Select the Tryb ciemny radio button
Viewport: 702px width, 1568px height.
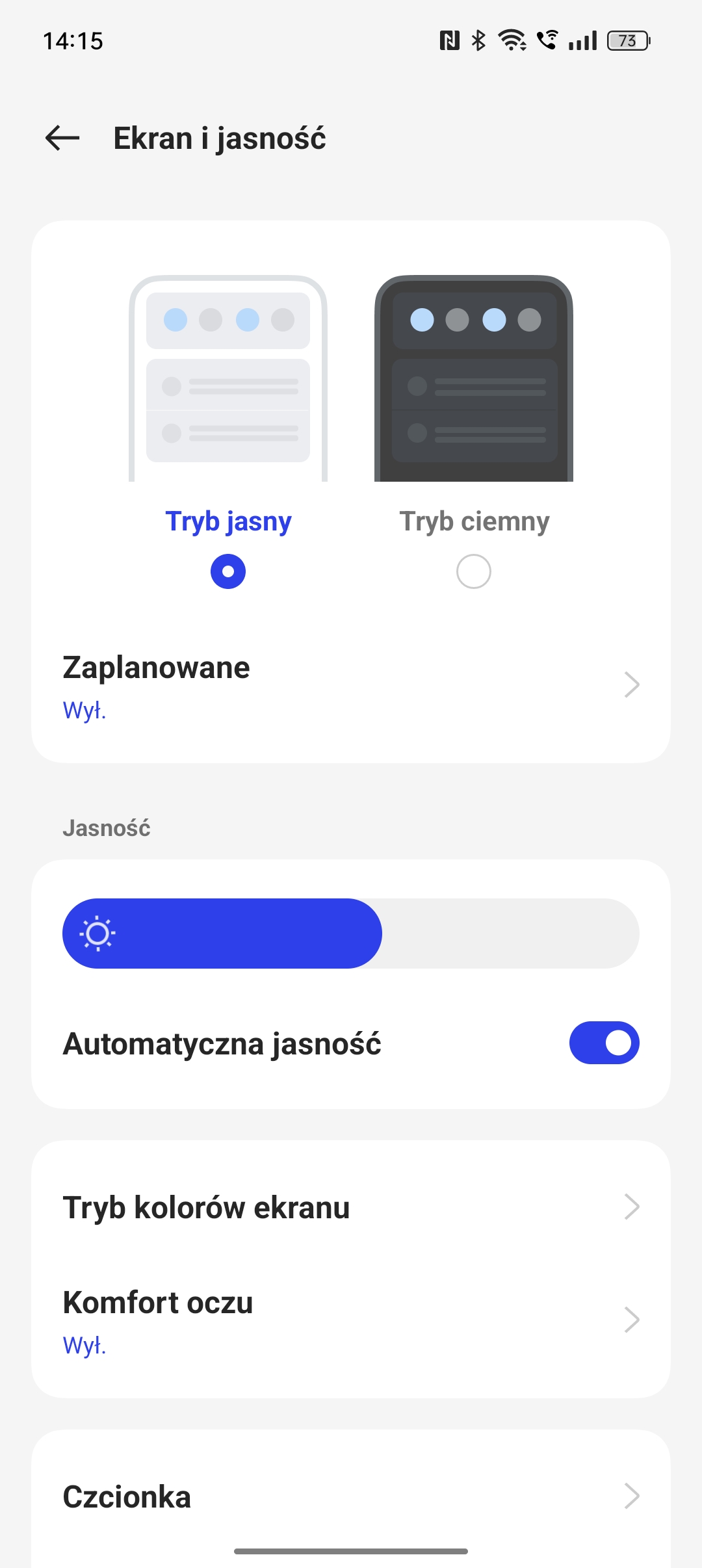click(474, 571)
